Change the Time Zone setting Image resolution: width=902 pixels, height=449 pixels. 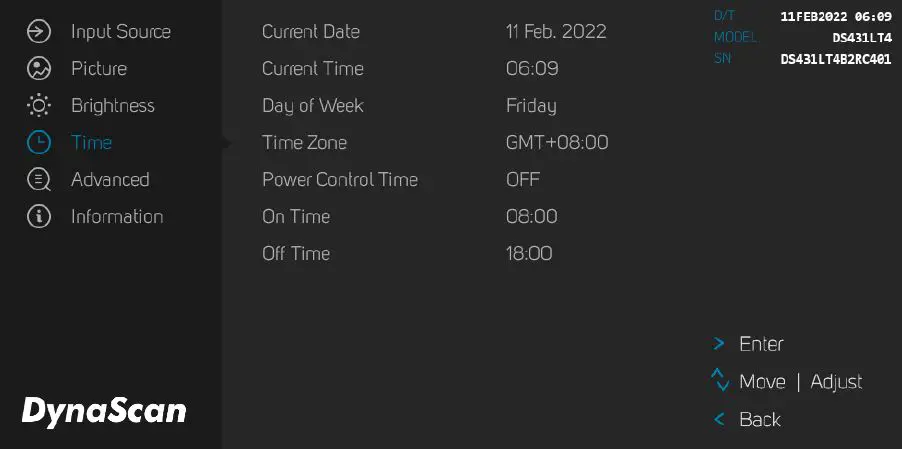[305, 143]
